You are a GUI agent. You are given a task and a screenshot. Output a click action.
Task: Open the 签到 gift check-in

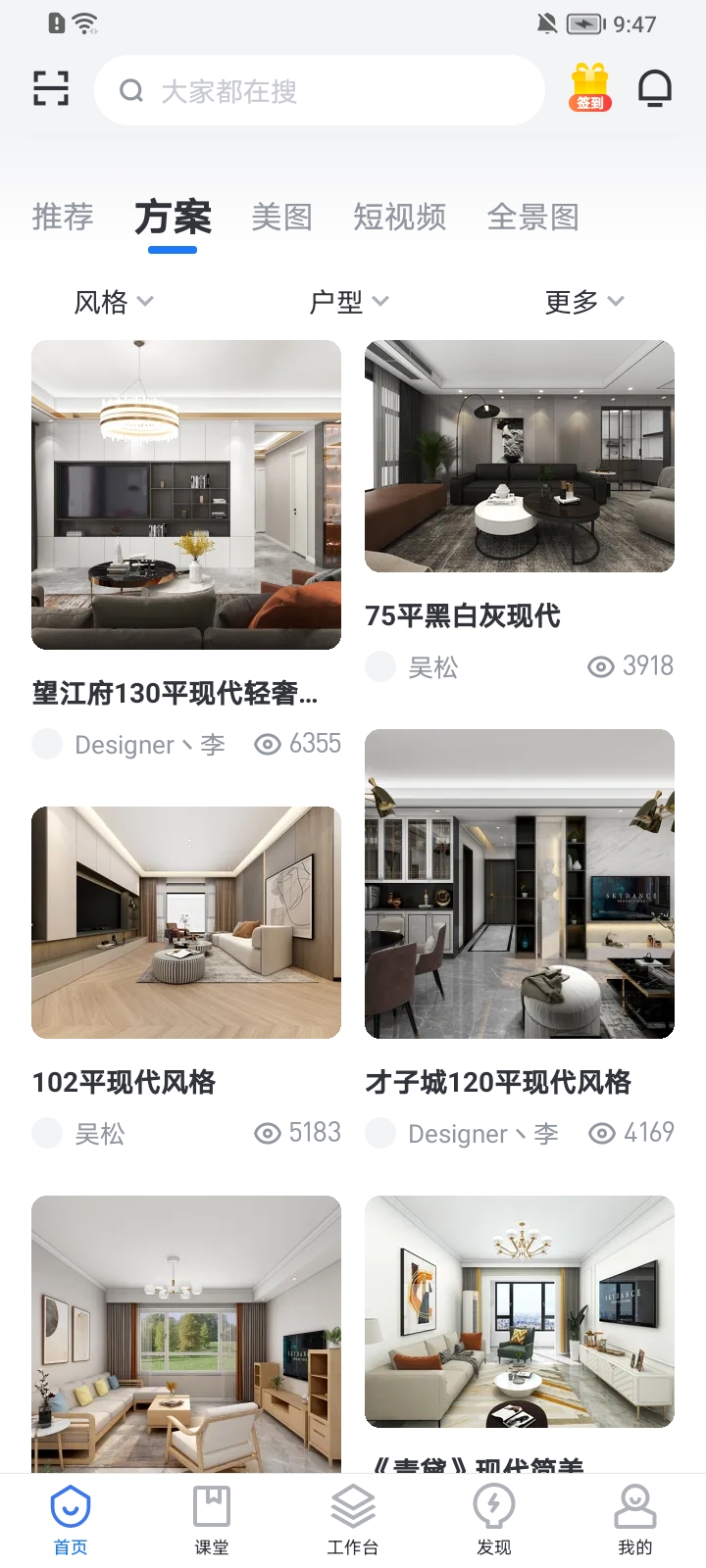589,88
